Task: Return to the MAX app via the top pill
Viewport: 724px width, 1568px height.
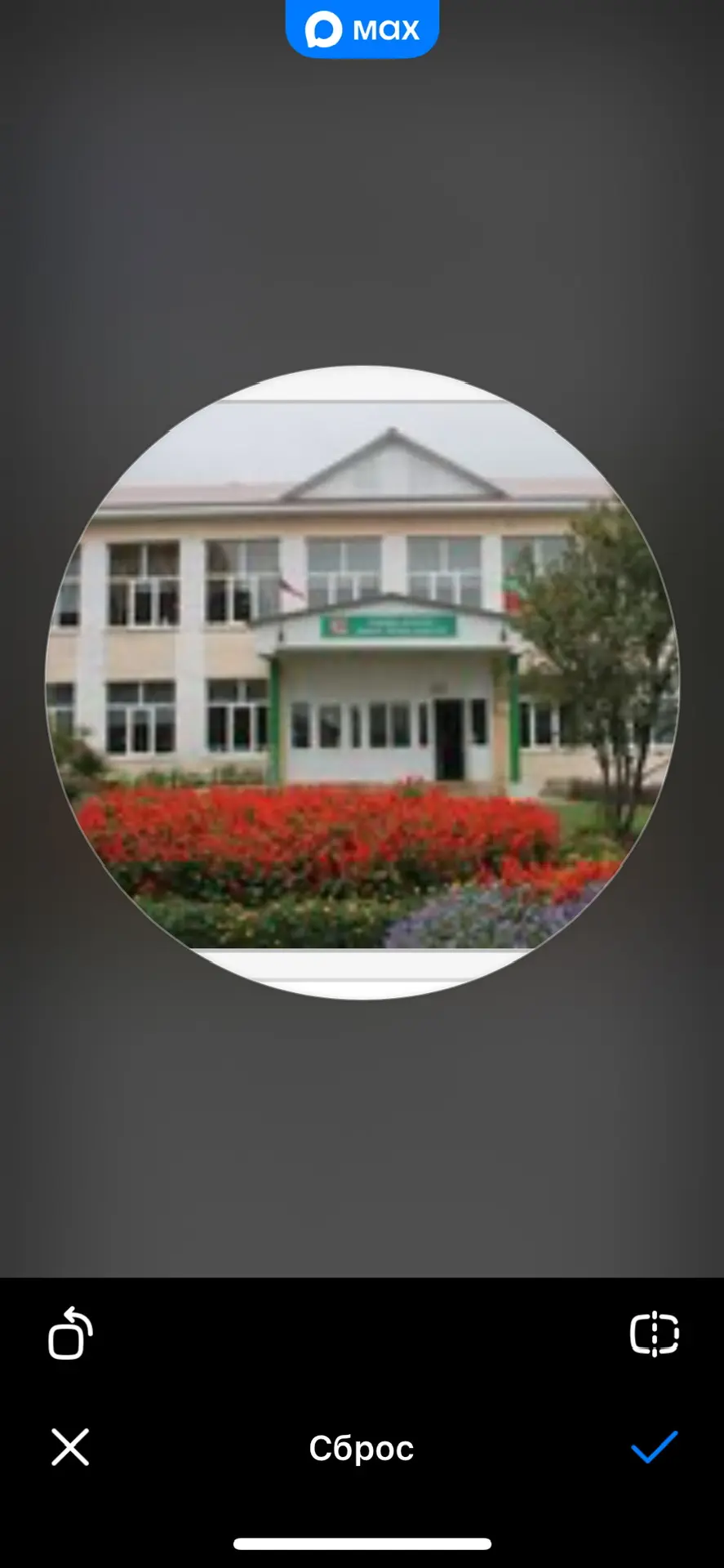Action: [x=362, y=29]
